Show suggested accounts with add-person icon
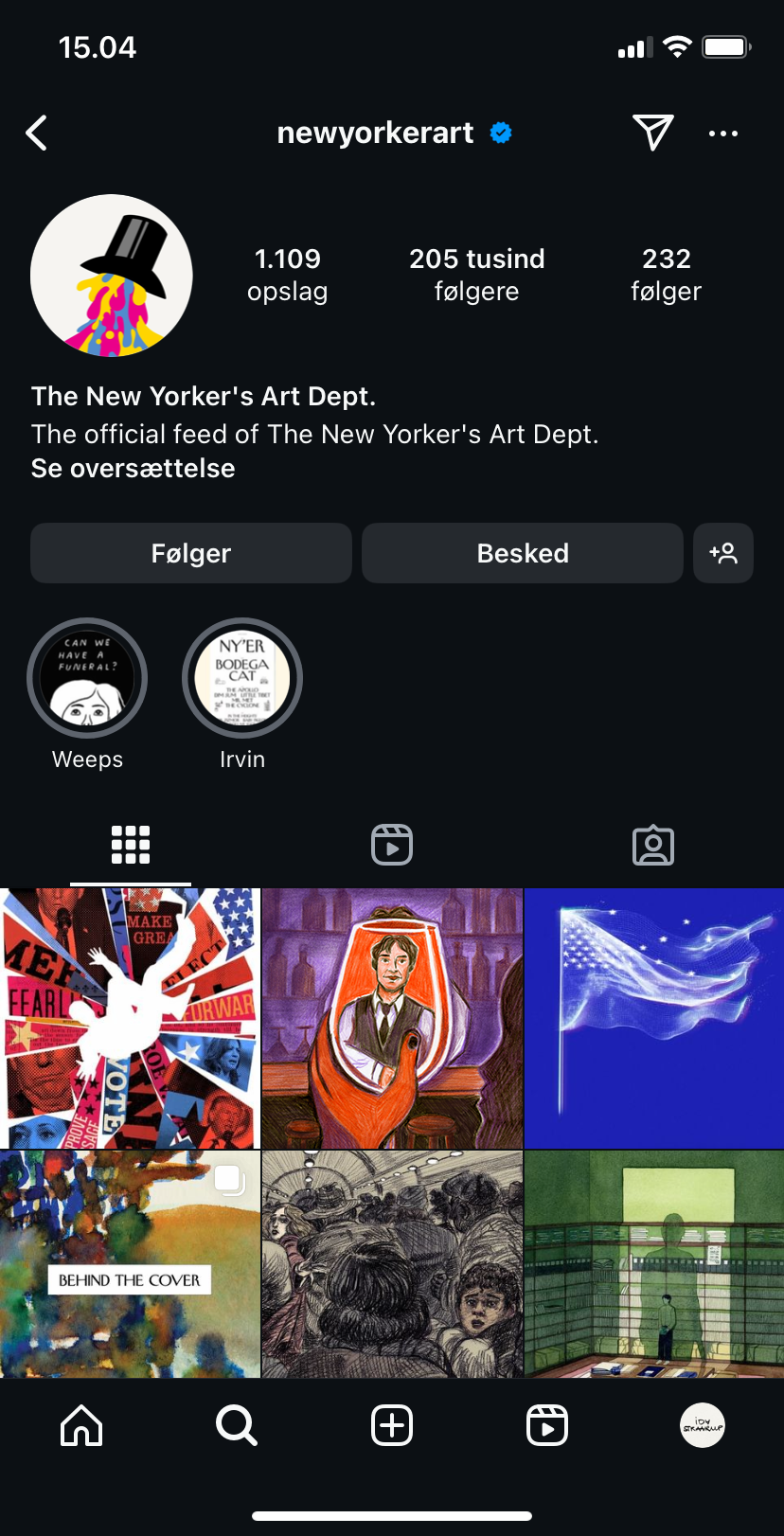Image resolution: width=784 pixels, height=1536 pixels. pos(723,553)
